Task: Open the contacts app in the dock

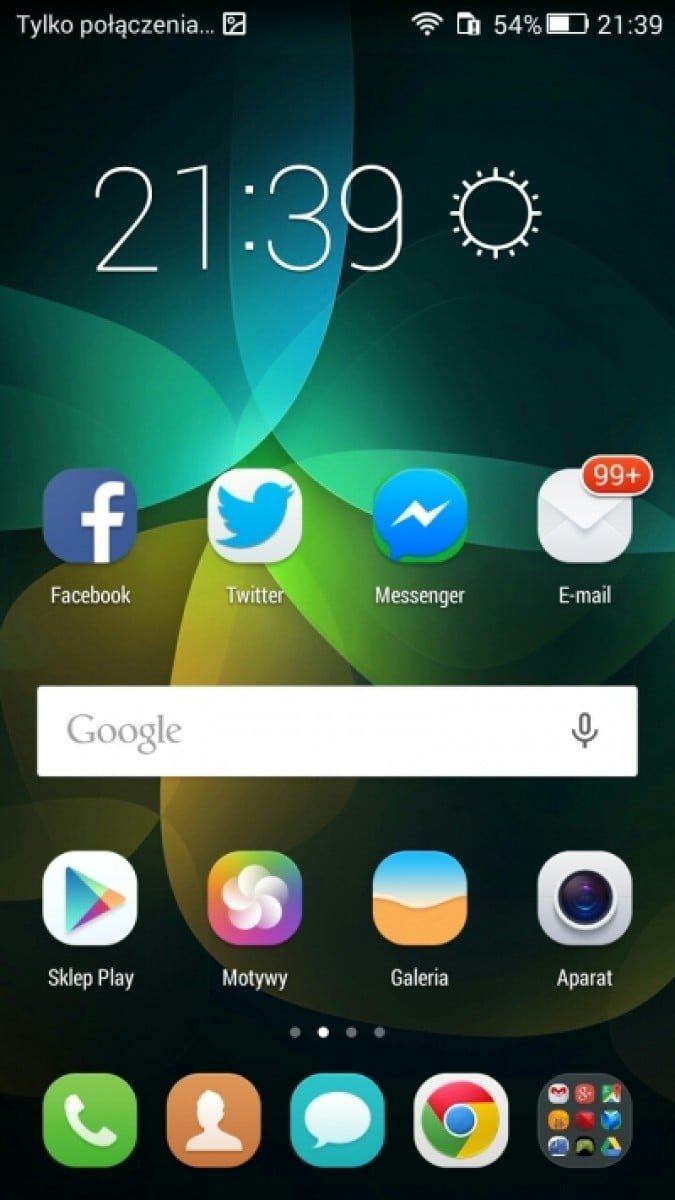Action: pyautogui.click(x=214, y=1120)
